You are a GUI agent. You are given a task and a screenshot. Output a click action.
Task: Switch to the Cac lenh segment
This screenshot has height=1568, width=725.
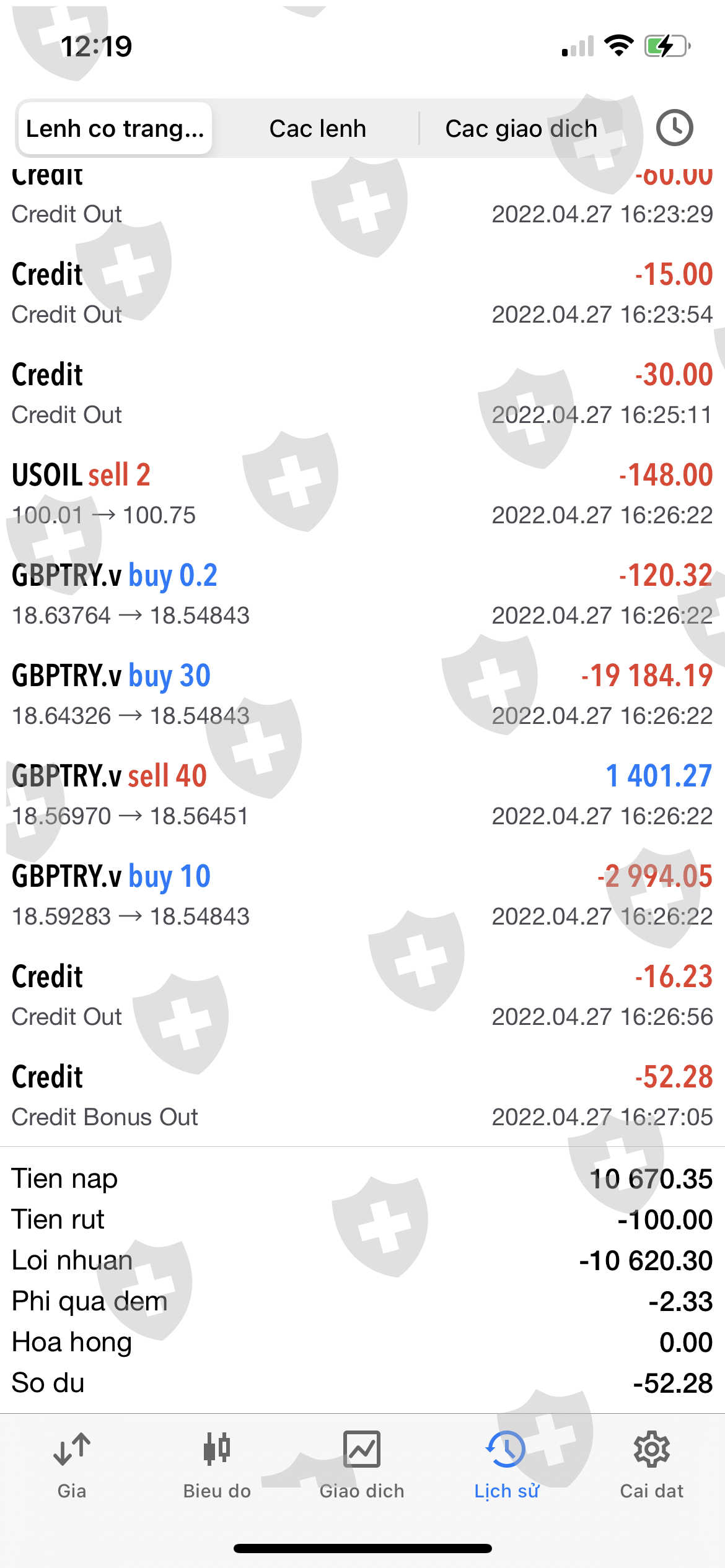click(317, 128)
